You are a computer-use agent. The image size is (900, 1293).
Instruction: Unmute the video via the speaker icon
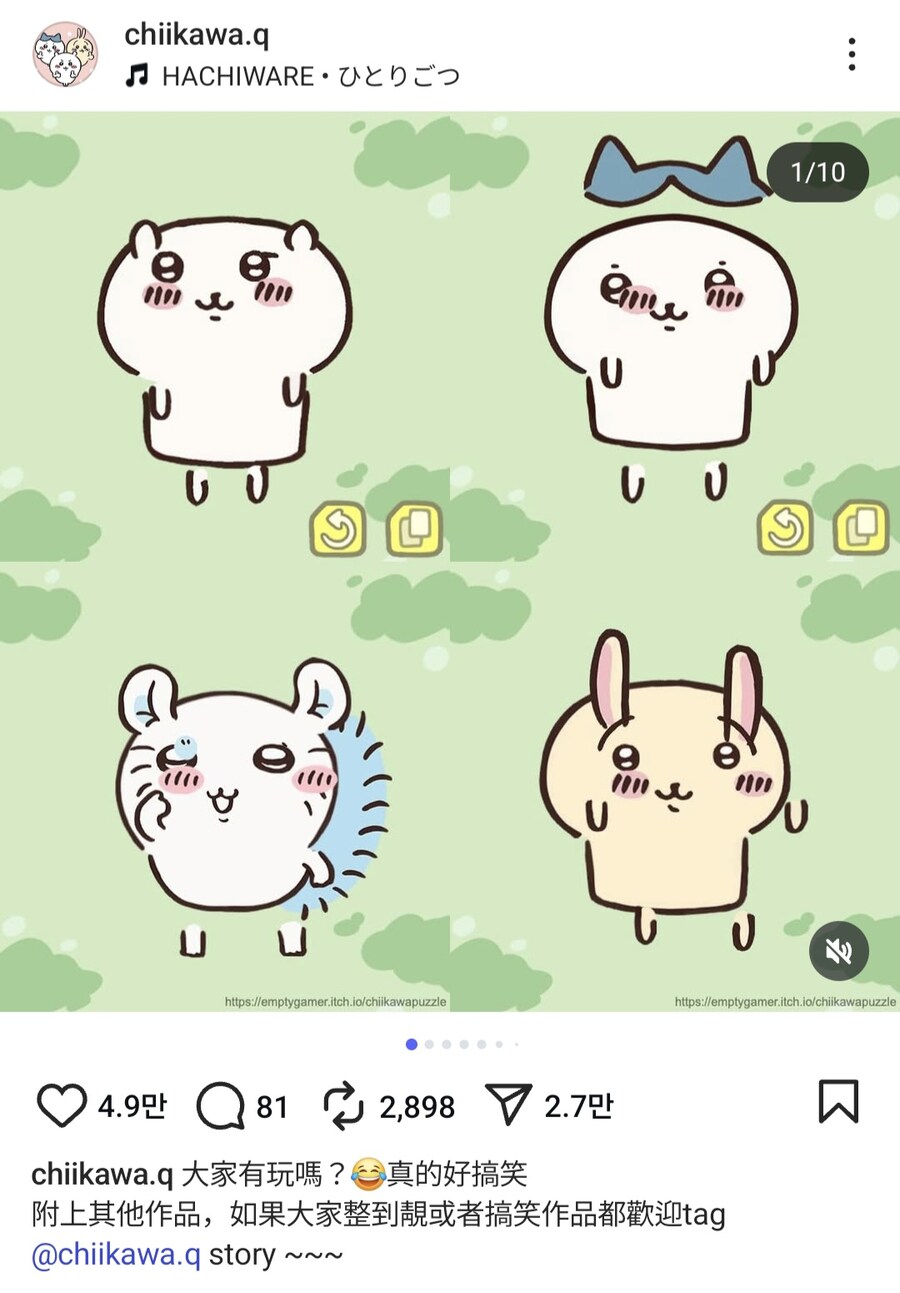click(x=841, y=950)
